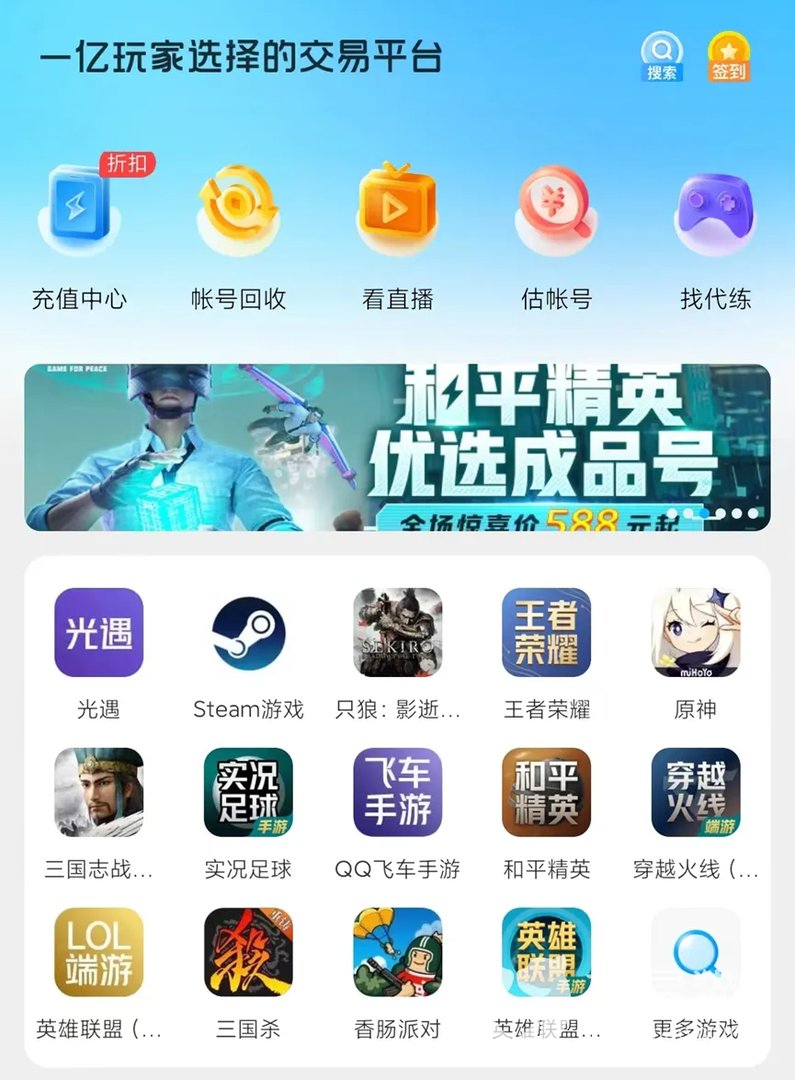Open the QQ飞车手游 game page
Screen dimensions: 795x1080
point(397,795)
